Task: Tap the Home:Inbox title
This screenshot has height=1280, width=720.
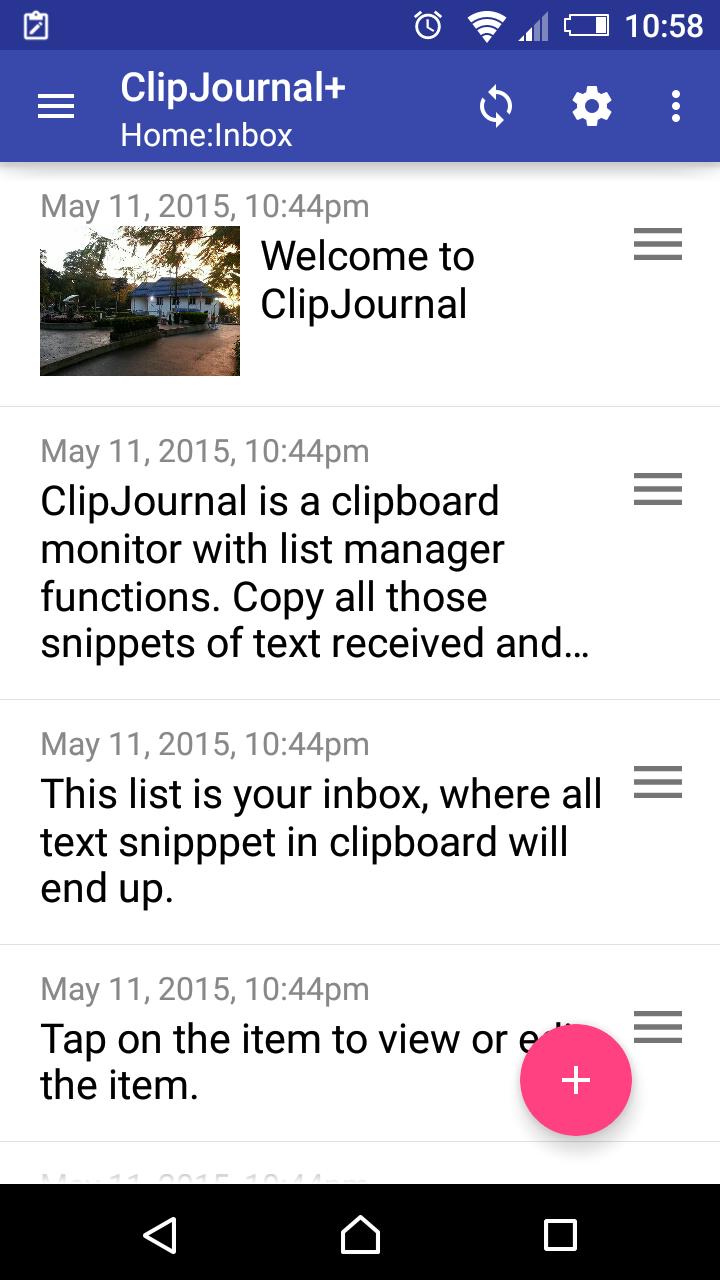Action: 205,133
